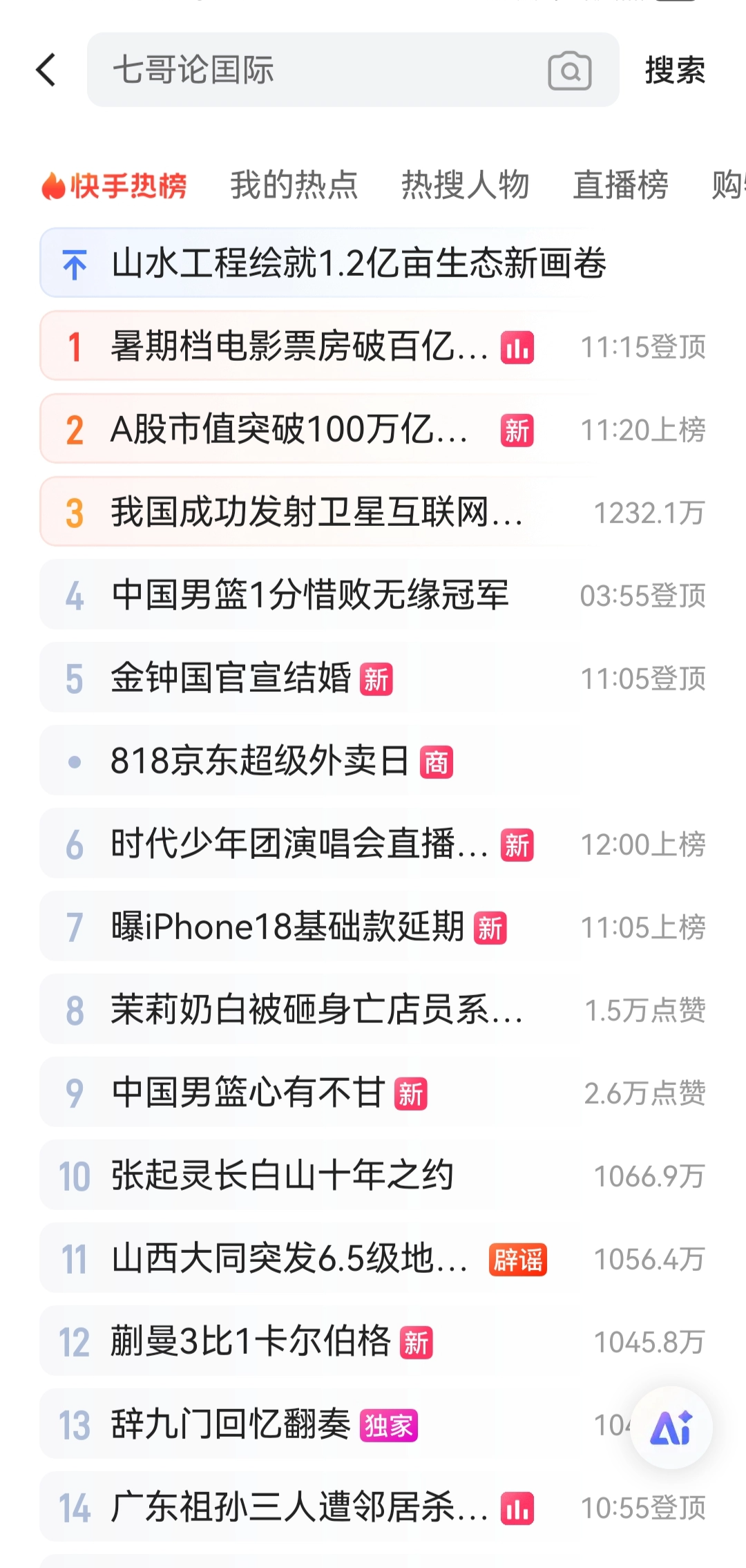Open camera image search icon

click(569, 70)
